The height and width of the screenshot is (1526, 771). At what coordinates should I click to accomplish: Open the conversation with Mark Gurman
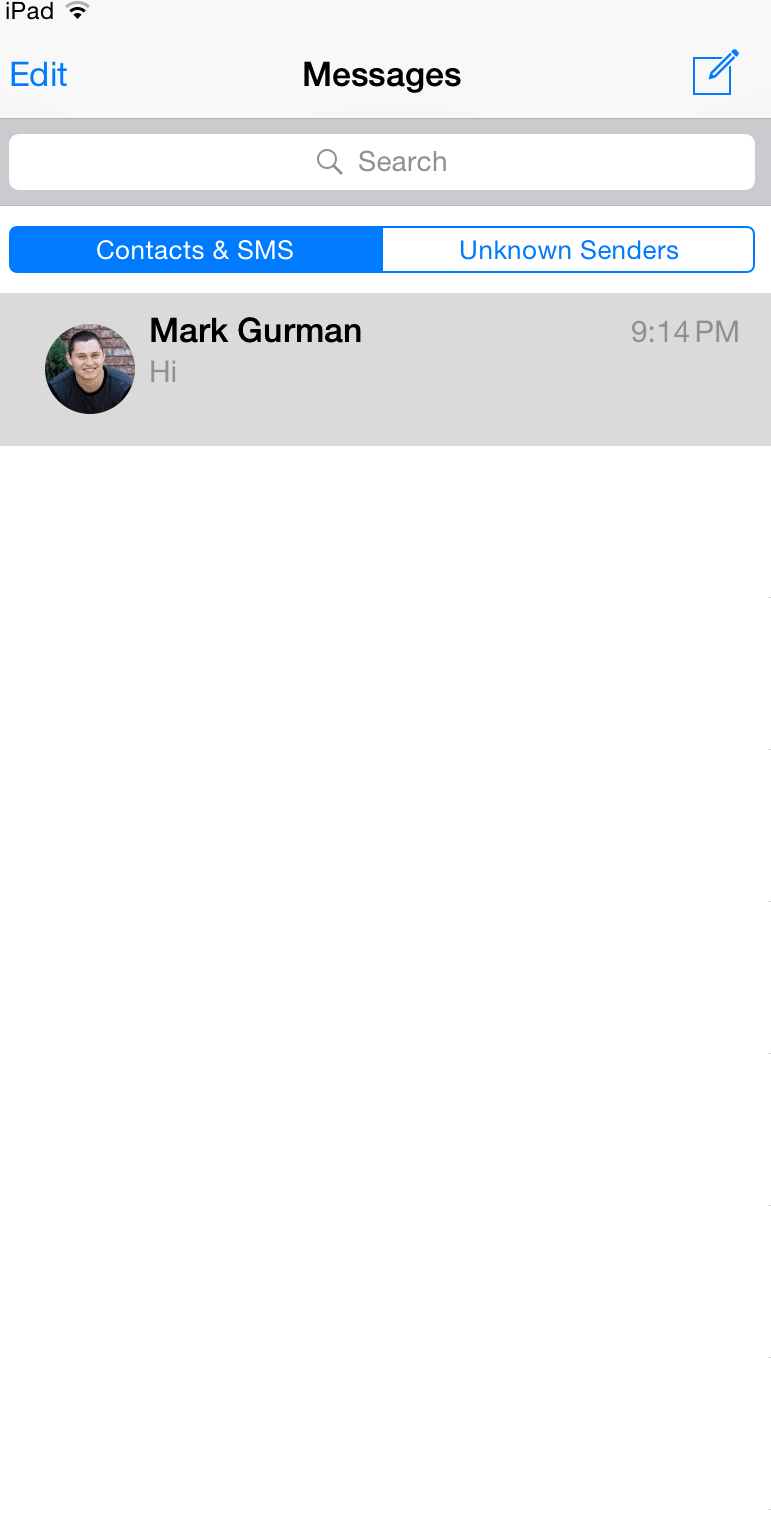(x=385, y=368)
